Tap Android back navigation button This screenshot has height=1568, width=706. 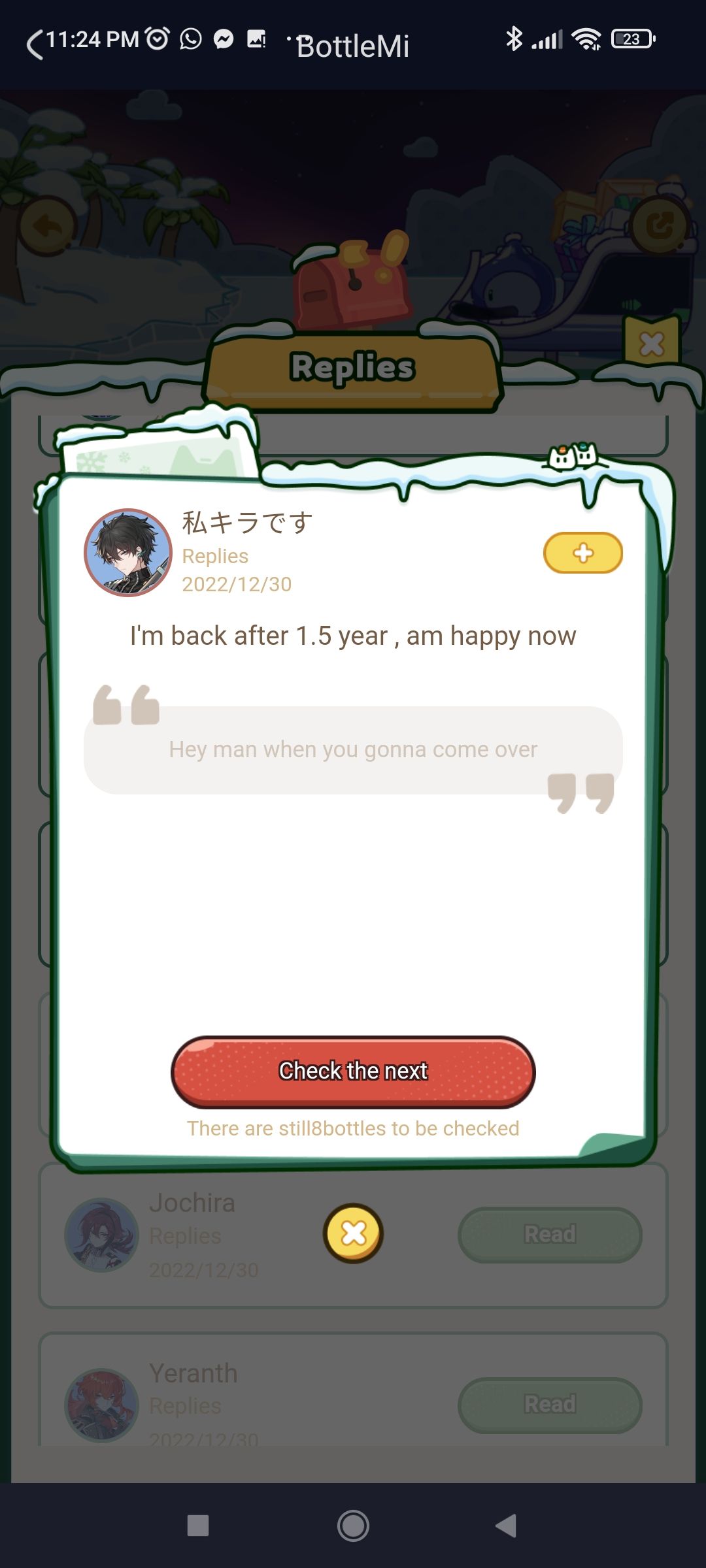(507, 1526)
